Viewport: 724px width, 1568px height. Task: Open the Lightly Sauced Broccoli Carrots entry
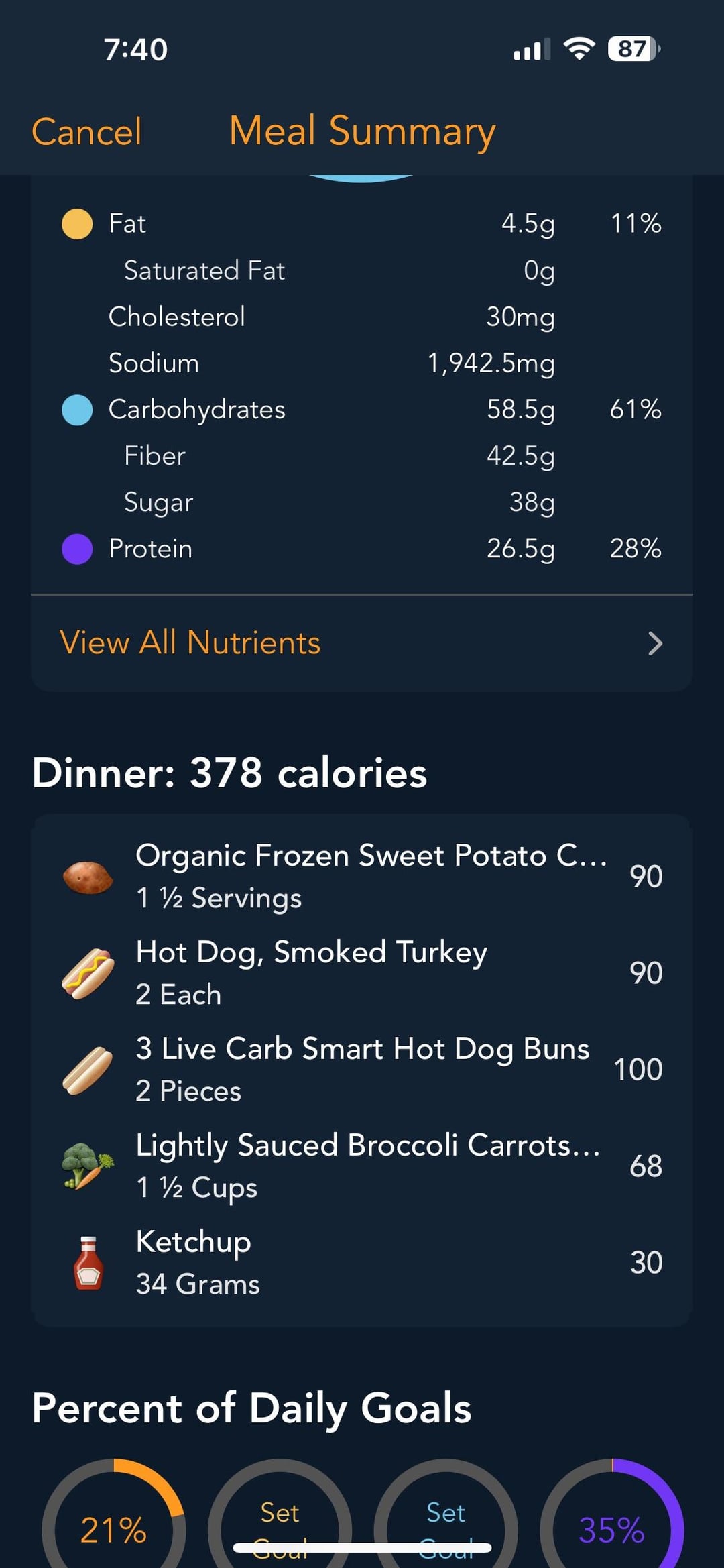(x=362, y=1166)
